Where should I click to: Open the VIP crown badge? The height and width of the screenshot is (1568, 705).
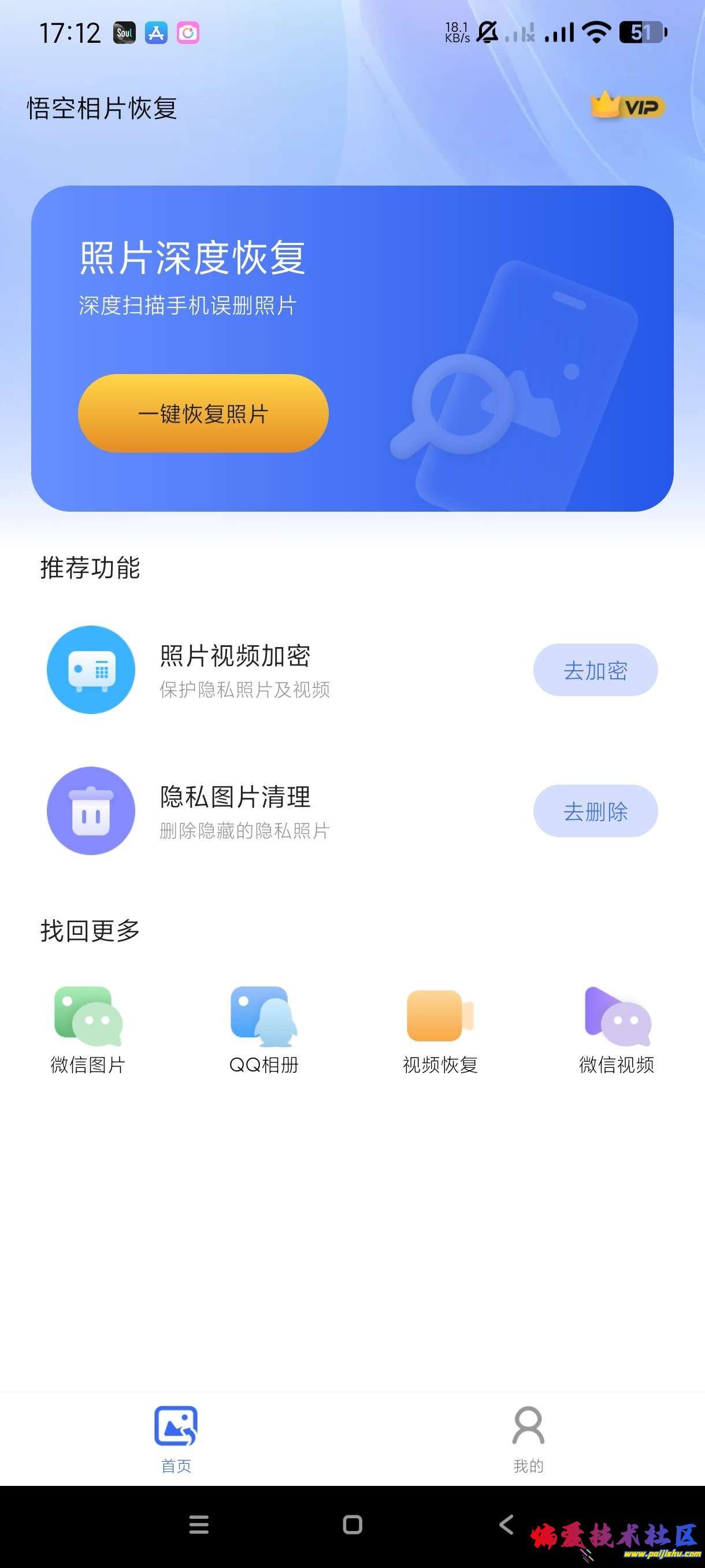click(628, 106)
